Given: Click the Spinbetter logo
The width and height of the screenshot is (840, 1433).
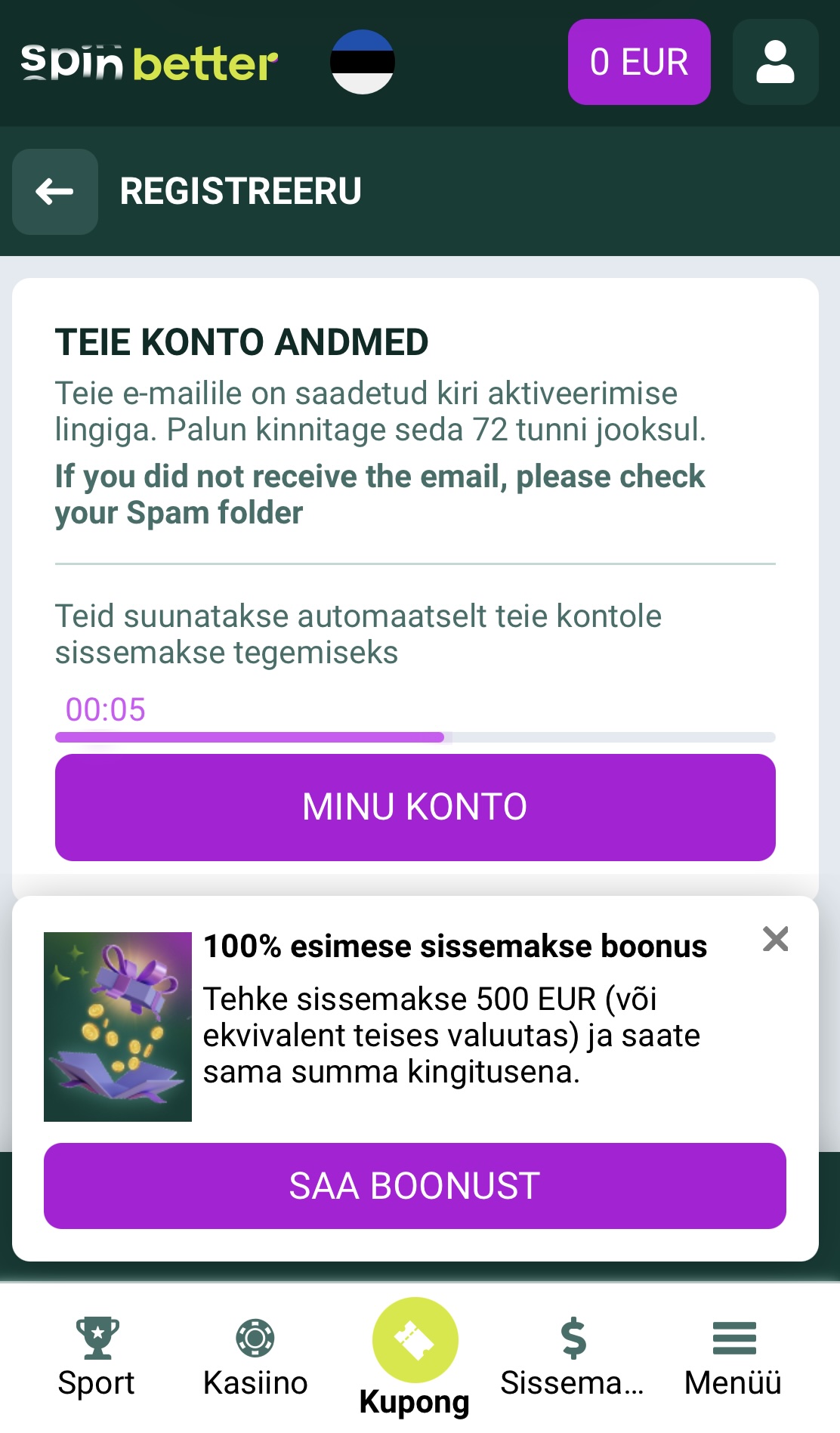Looking at the screenshot, I should pos(148,63).
